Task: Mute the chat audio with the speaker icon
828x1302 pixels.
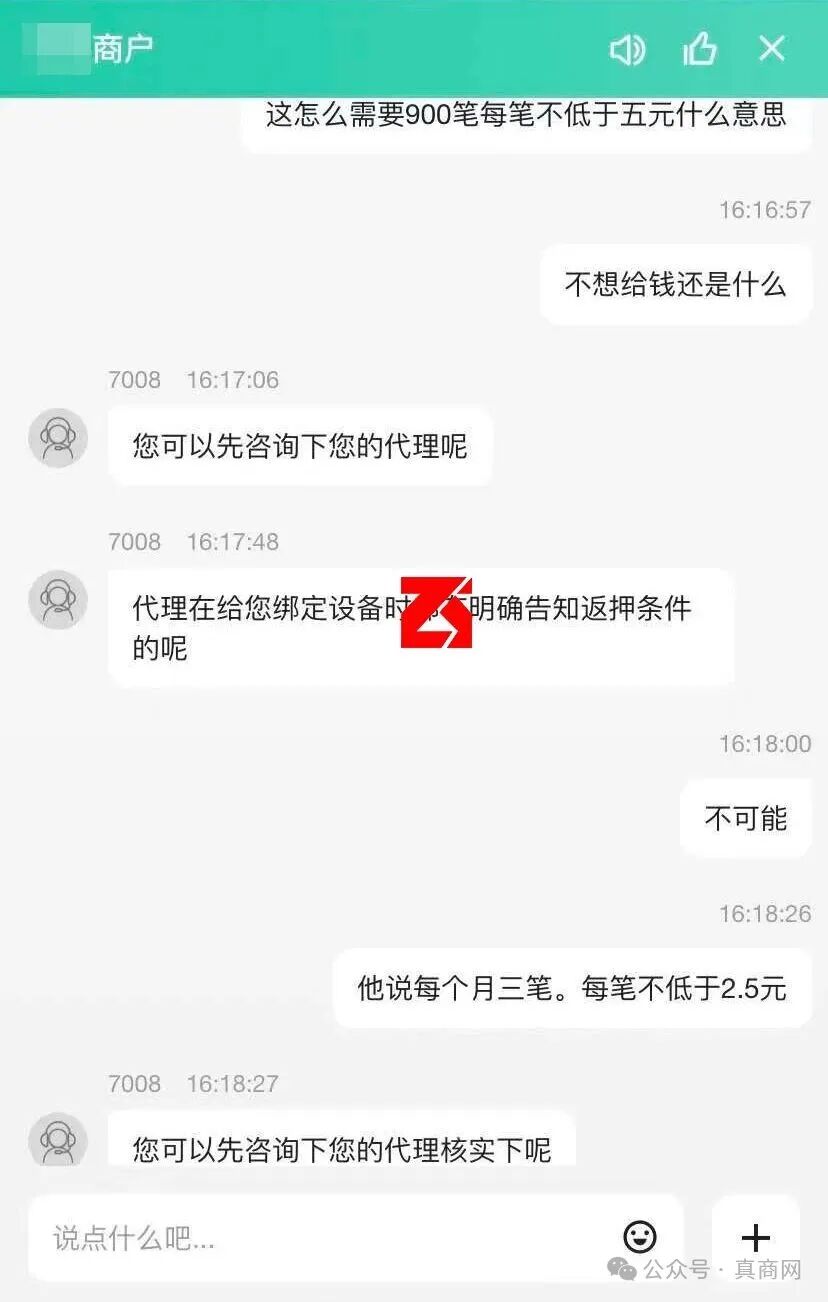Action: tap(628, 48)
